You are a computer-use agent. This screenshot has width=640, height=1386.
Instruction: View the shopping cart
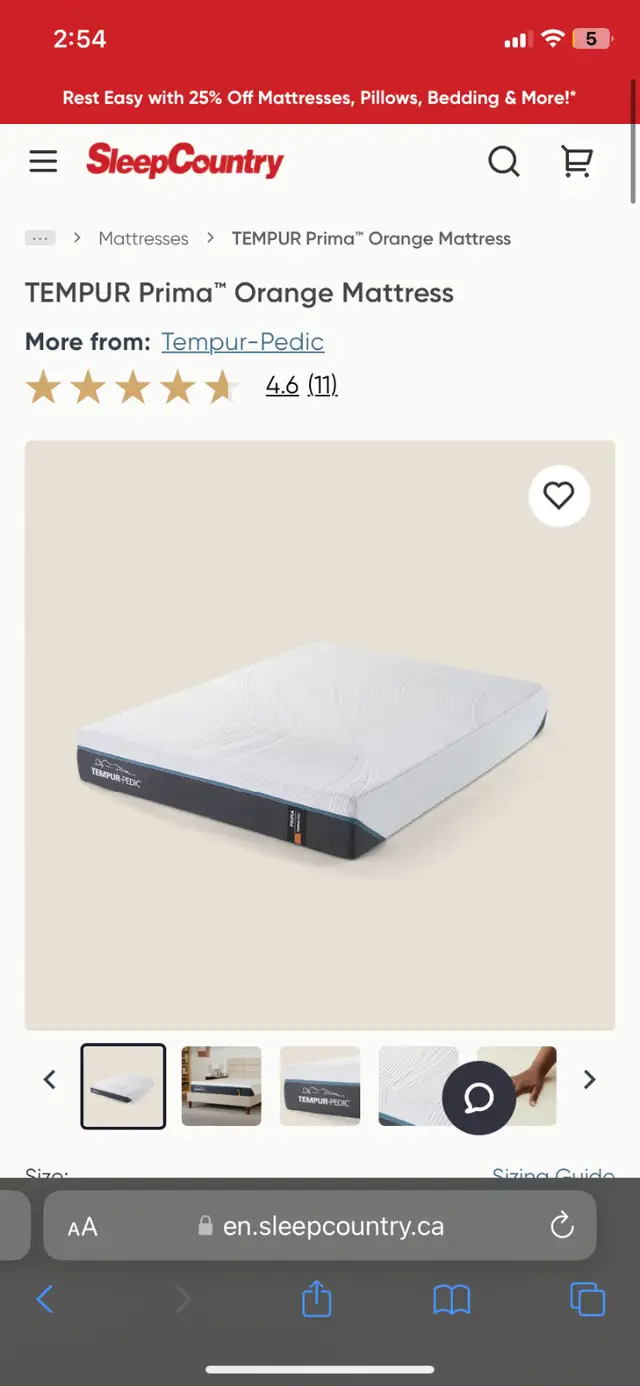[577, 161]
